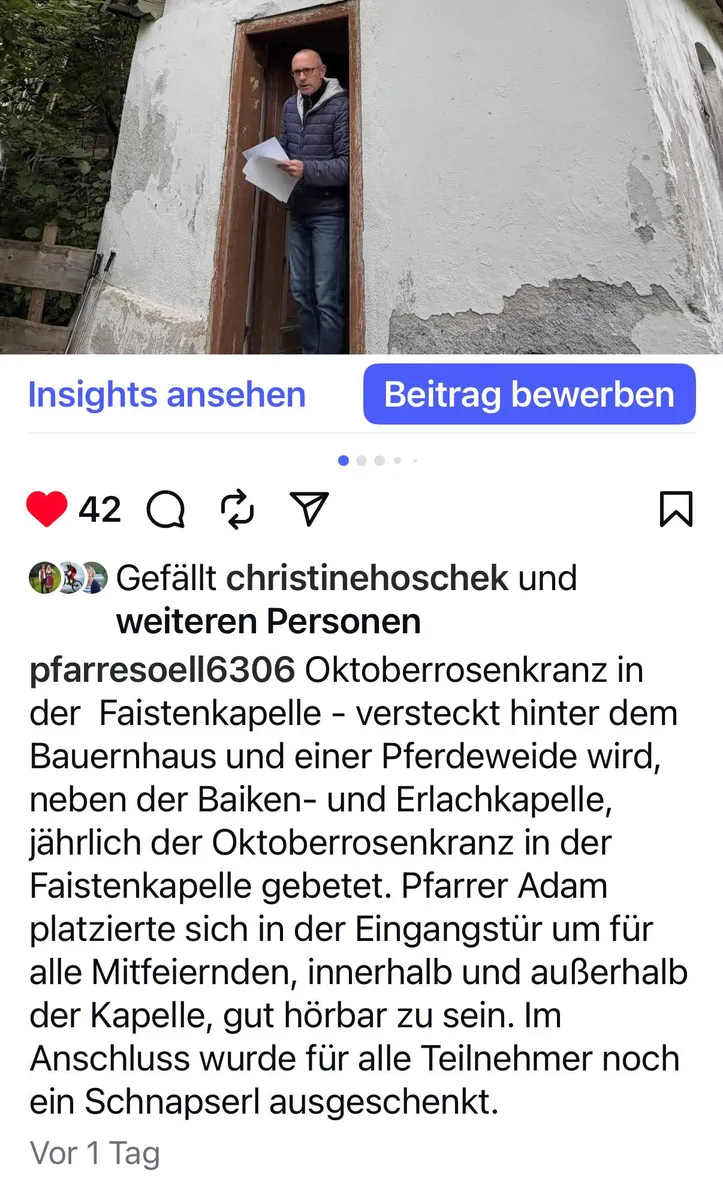Tap the Beitrag bewerben button
Screen dimensions: 723x1200
pyautogui.click(x=529, y=394)
